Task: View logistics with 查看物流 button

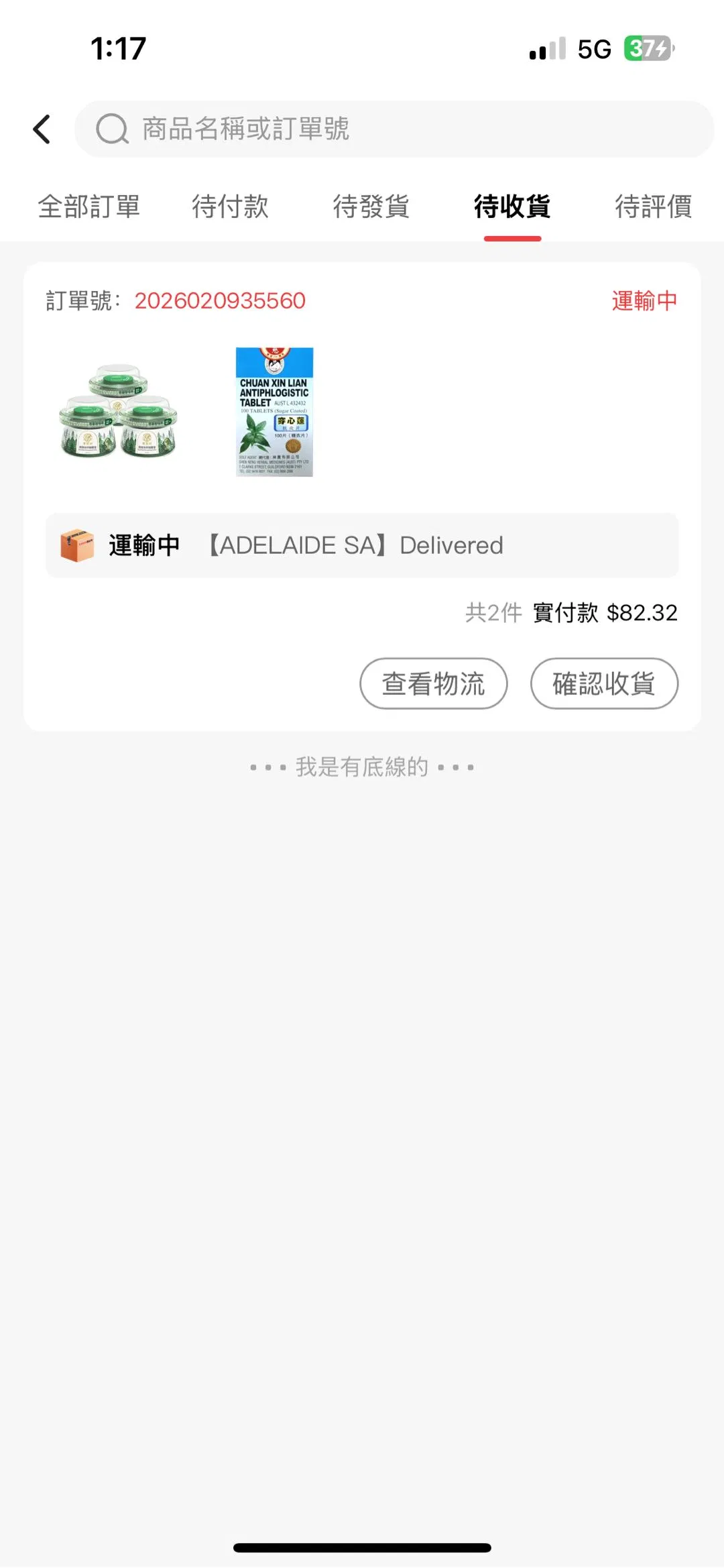Action: [434, 683]
